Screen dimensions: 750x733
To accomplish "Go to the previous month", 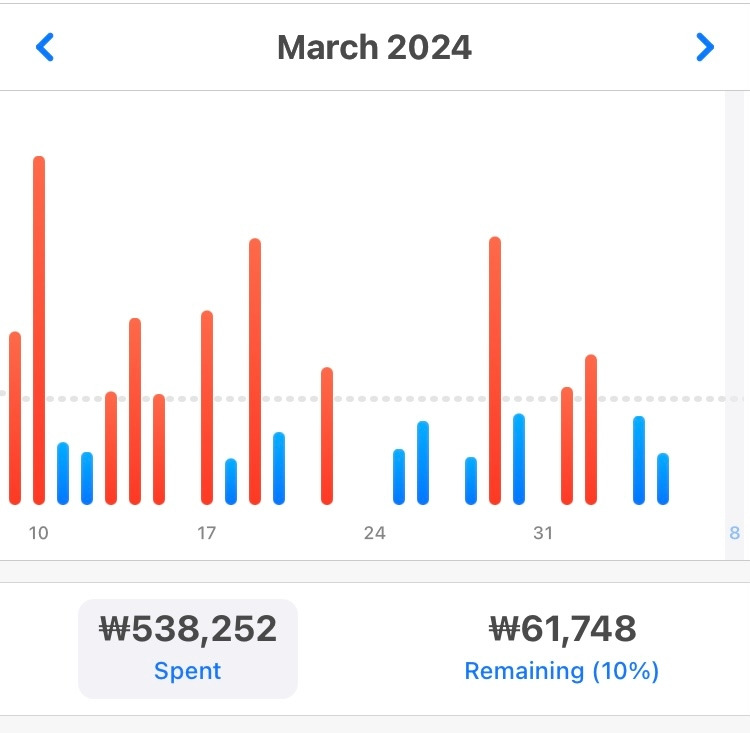I will click(x=45, y=47).
